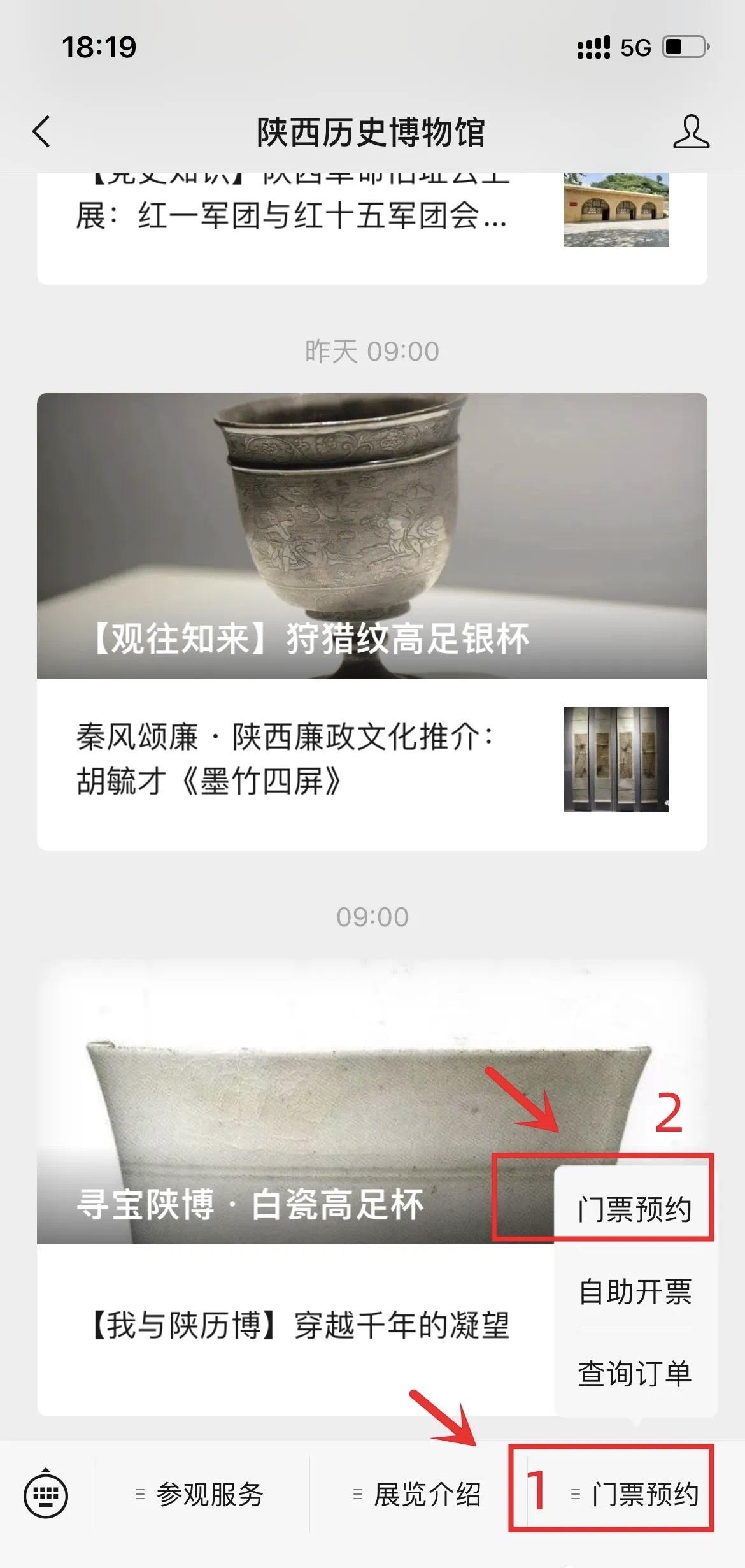
Task: Open the account profile icon
Action: 691,132
